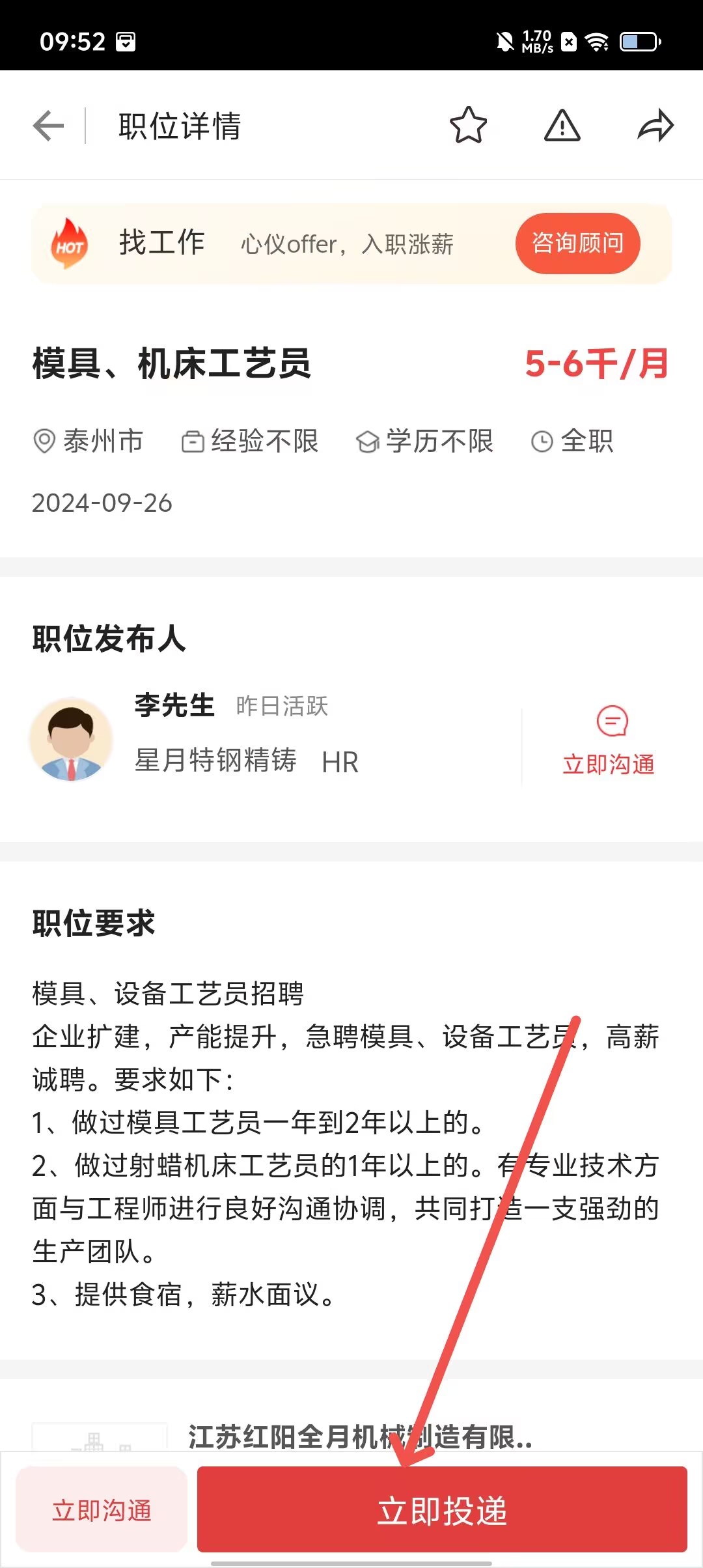The height and width of the screenshot is (1568, 703).
Task: Apply now with 立即投递
Action: pyautogui.click(x=442, y=1510)
